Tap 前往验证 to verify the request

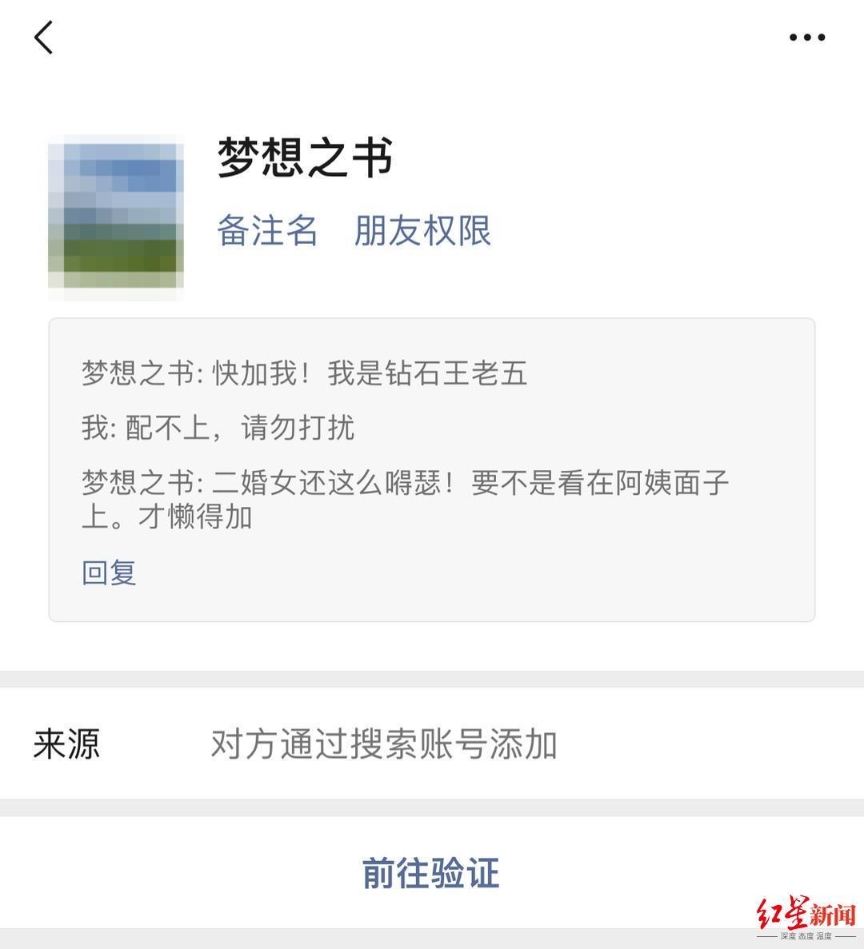[x=431, y=872]
